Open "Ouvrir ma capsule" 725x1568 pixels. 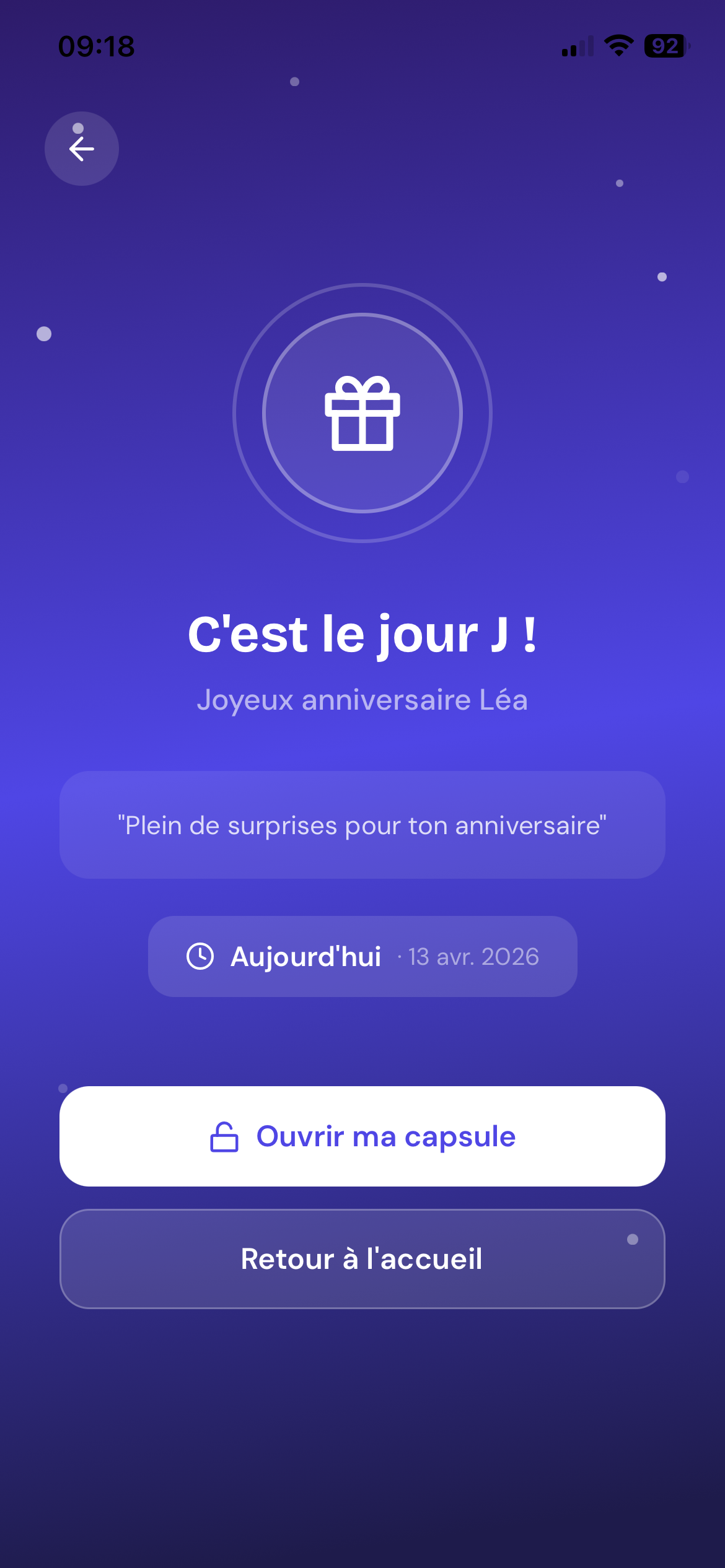pos(362,1136)
